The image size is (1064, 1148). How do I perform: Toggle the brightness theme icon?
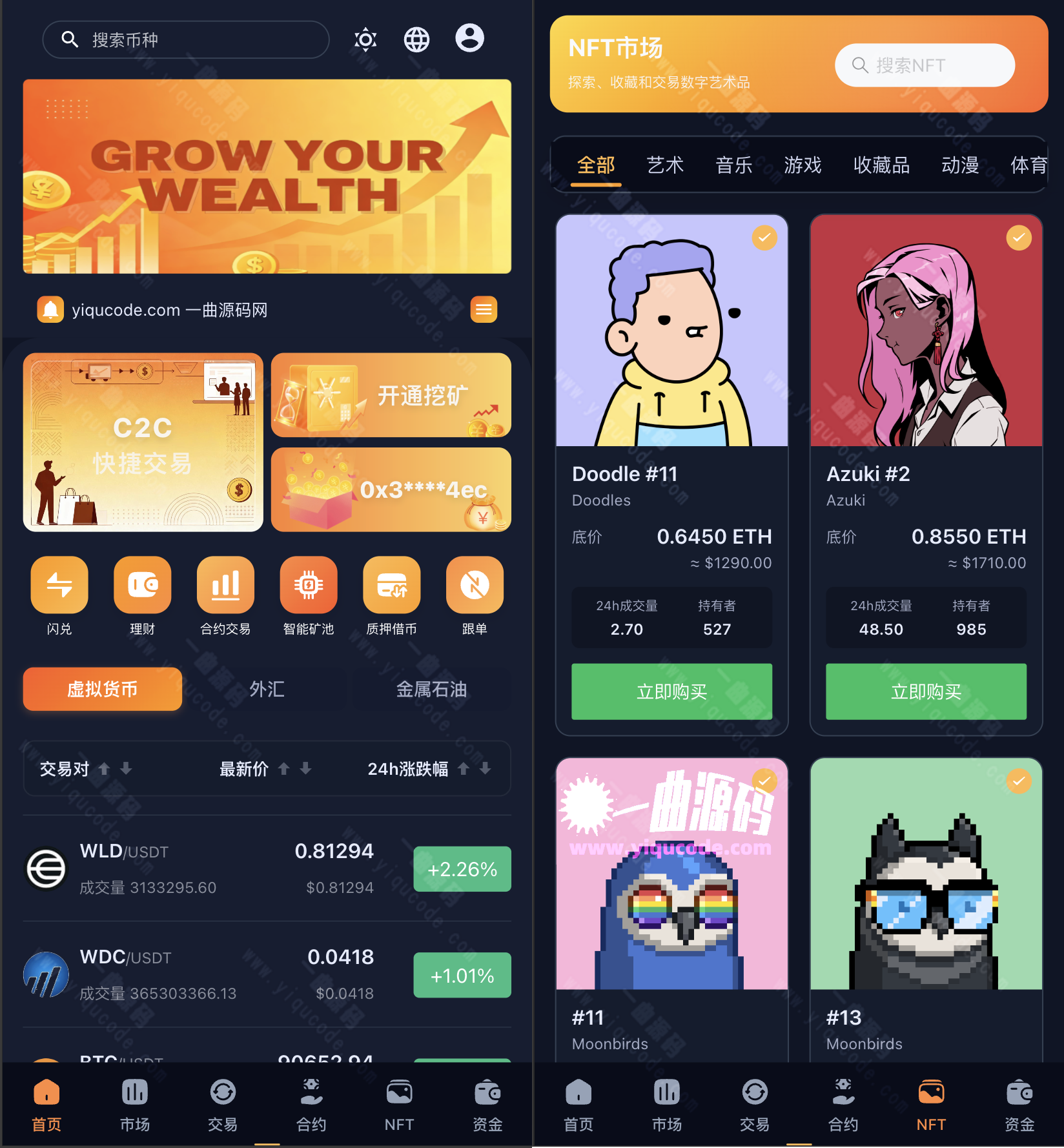365,40
